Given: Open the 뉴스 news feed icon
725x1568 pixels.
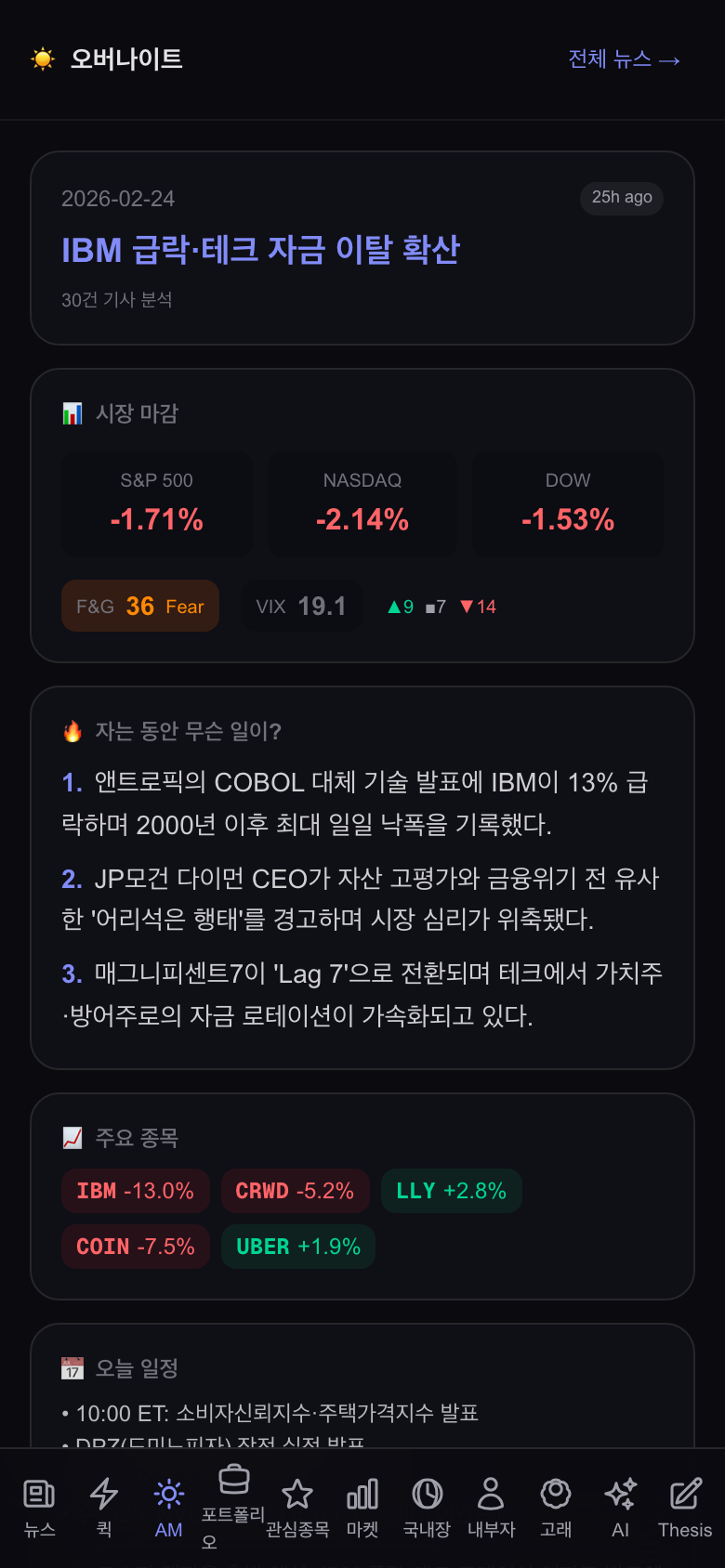Looking at the screenshot, I should click(38, 1494).
